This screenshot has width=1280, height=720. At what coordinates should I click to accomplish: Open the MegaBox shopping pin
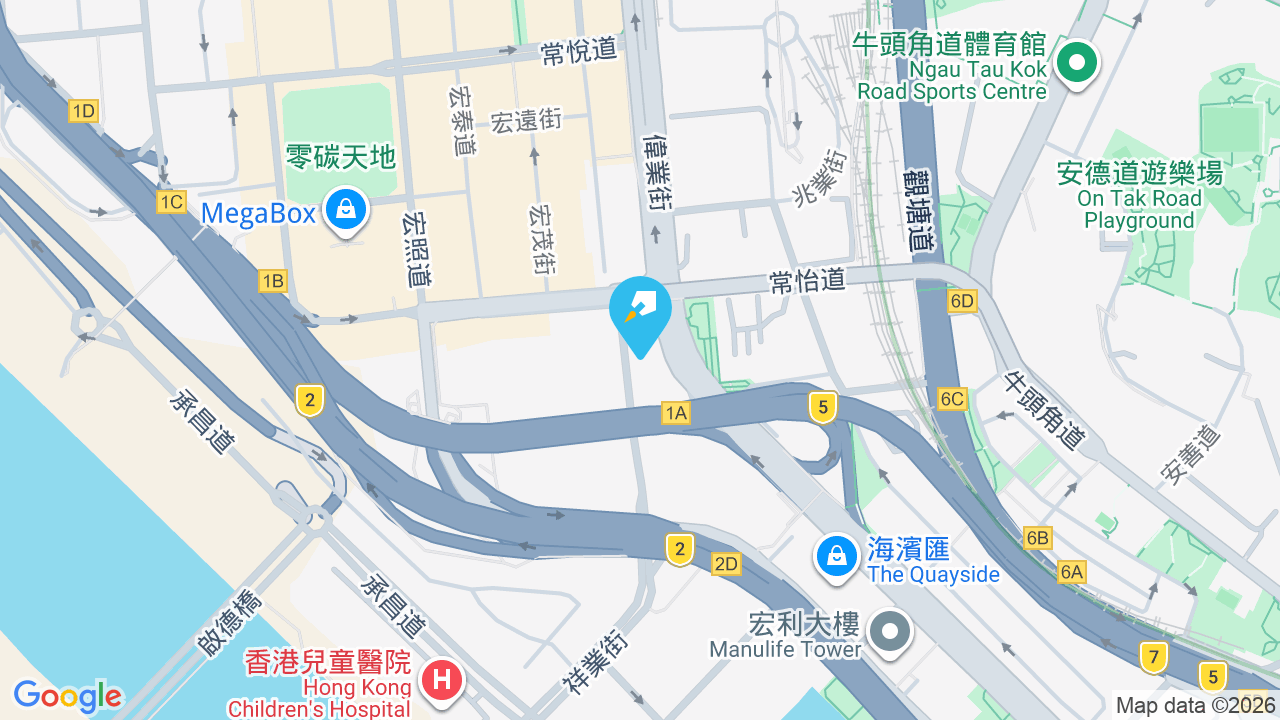[x=345, y=211]
